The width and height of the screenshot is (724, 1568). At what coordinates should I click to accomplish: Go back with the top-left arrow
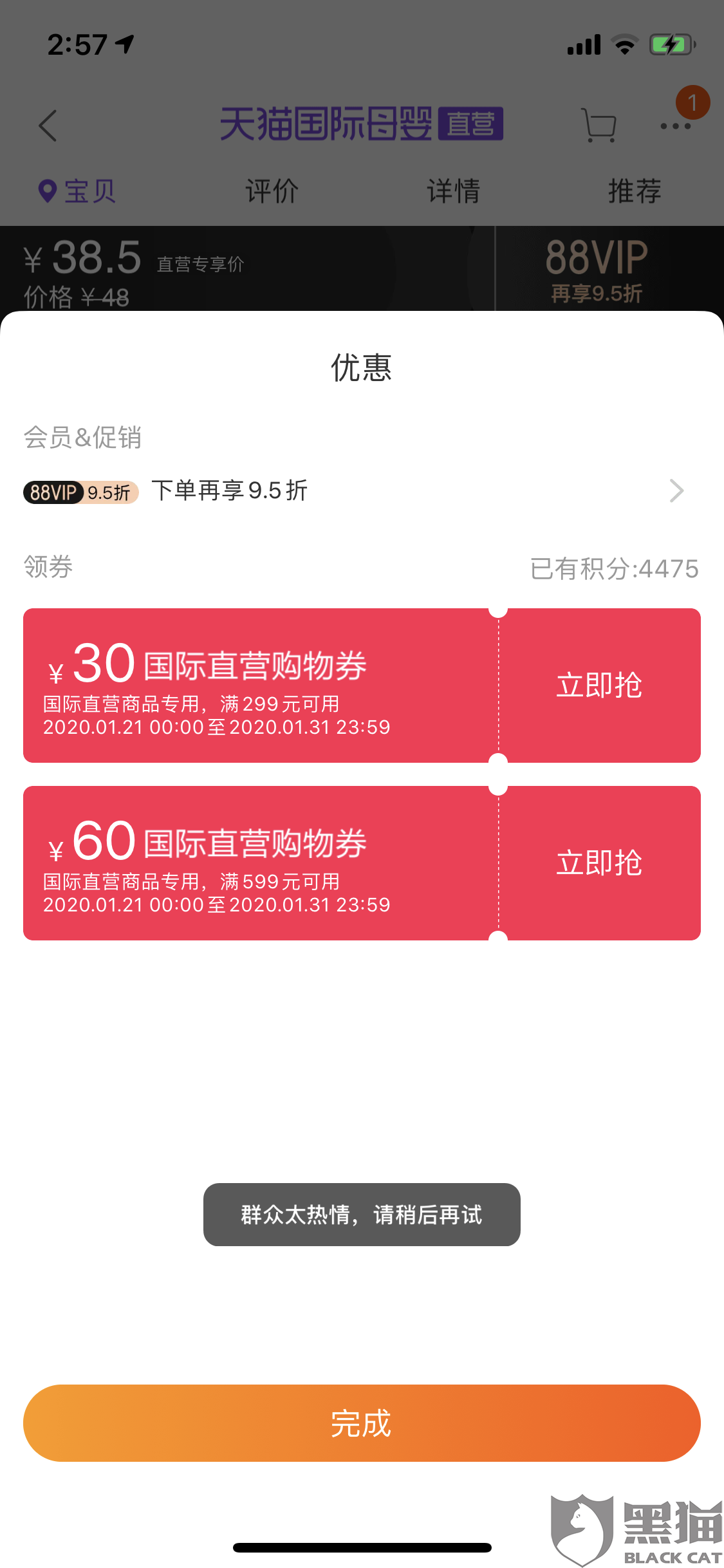(x=48, y=126)
